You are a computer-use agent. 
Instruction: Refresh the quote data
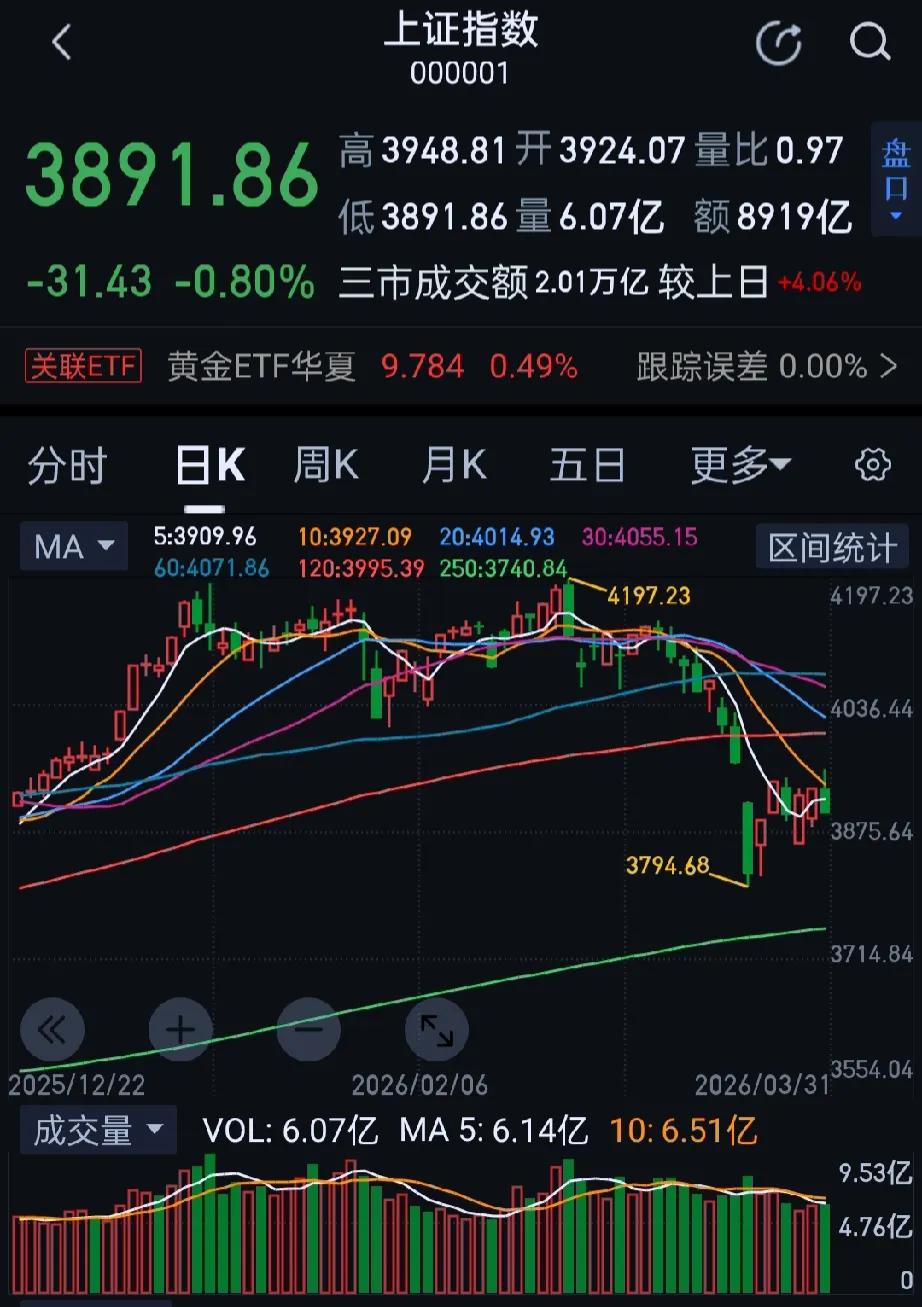coord(779,43)
